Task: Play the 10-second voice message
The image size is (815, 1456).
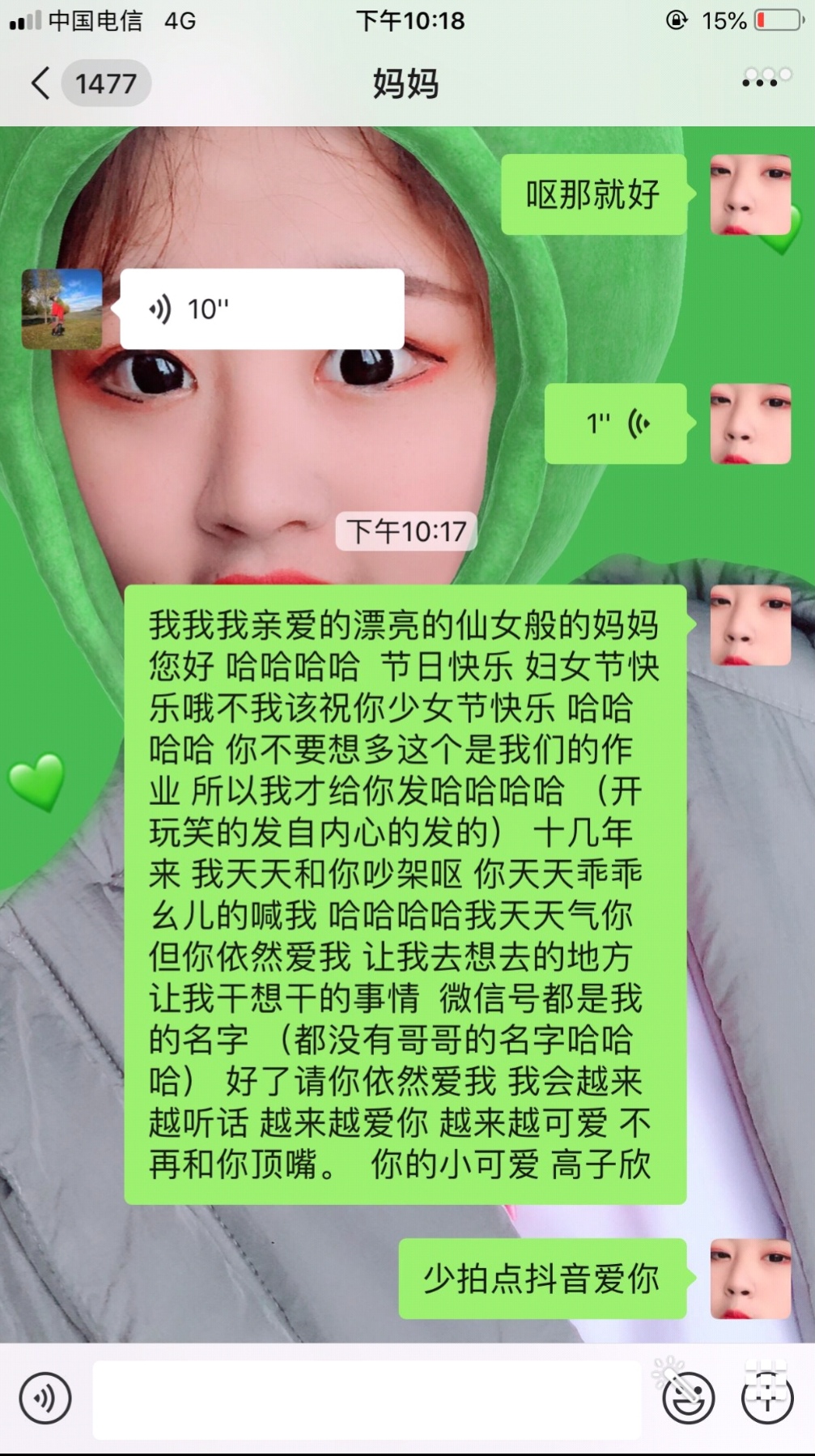Action: click(x=261, y=309)
